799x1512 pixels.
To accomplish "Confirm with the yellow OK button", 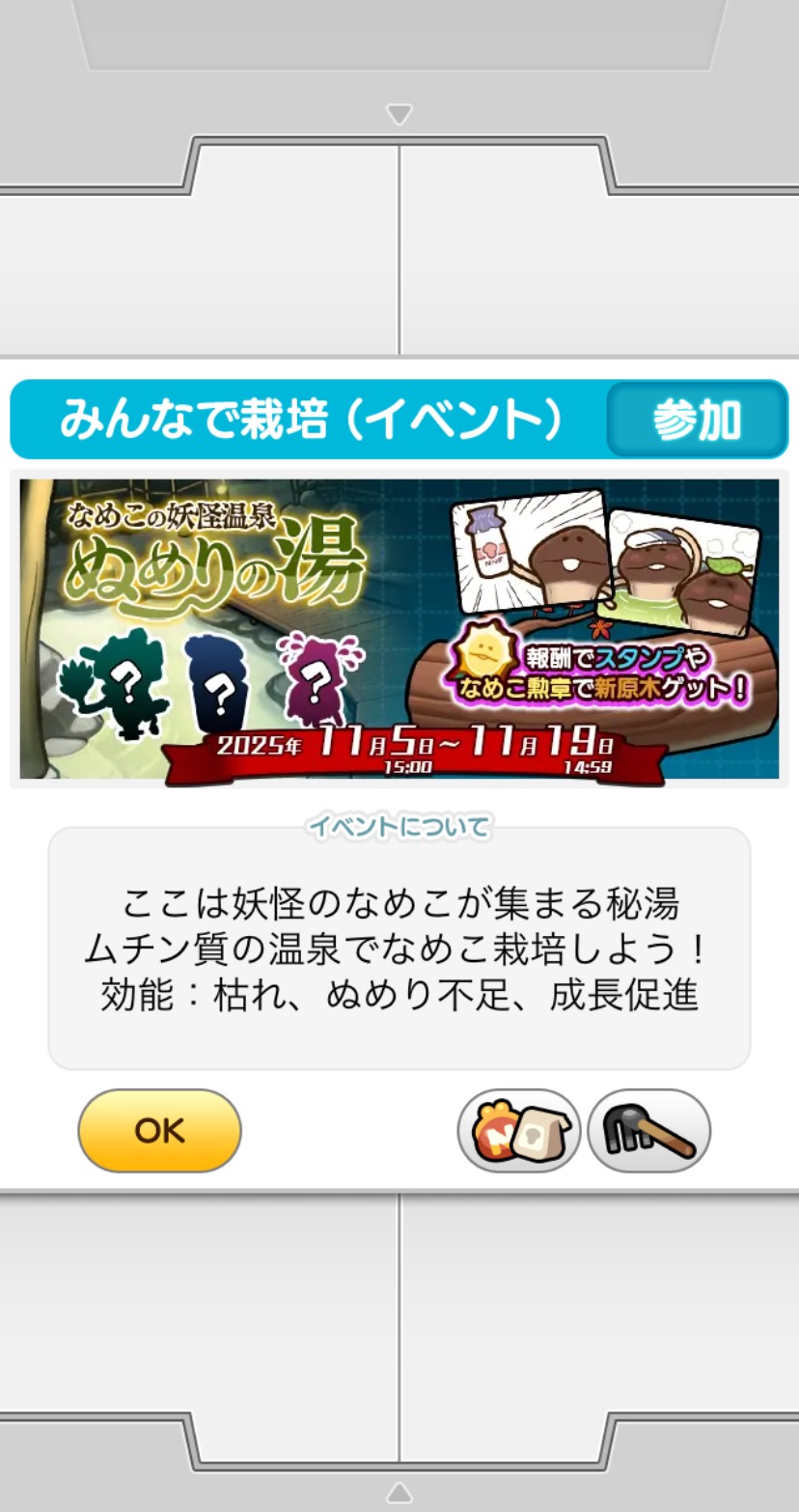I will tap(159, 1130).
